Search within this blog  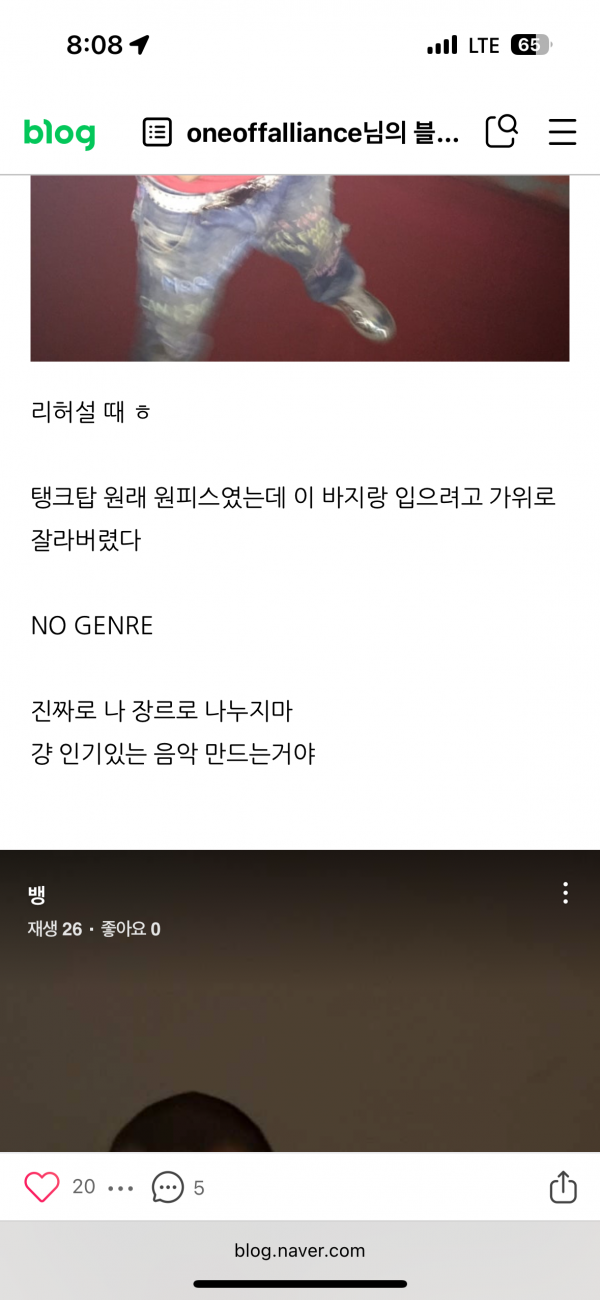click(x=501, y=132)
